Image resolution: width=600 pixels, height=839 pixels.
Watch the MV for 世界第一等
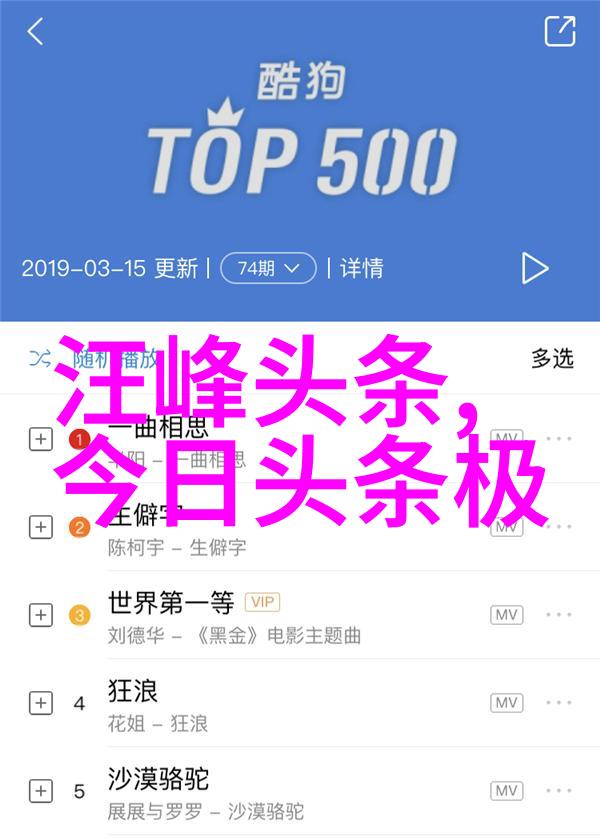coord(507,615)
